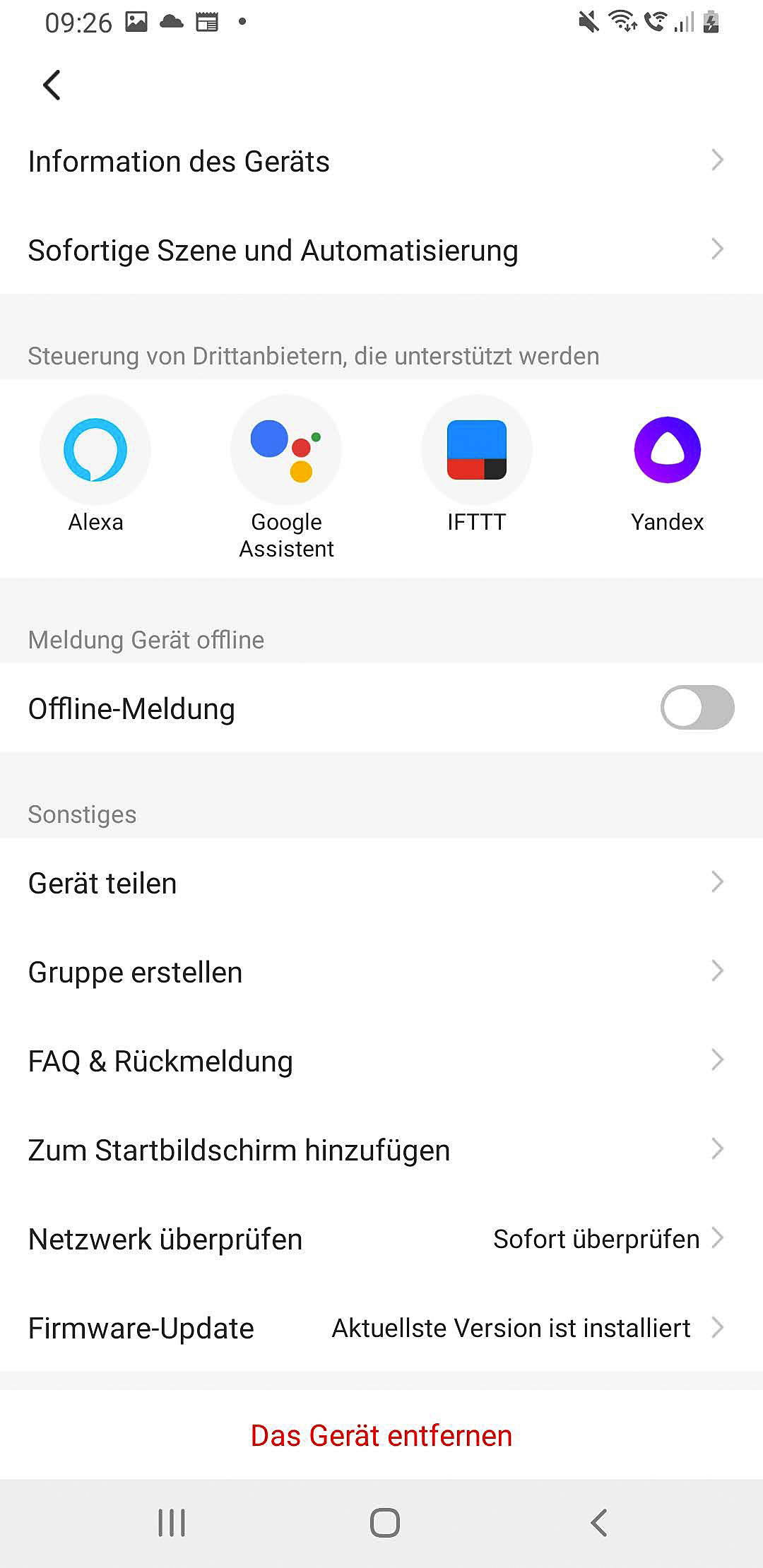Open recent apps from navigation bar
This screenshot has width=763, height=1568.
click(x=172, y=1523)
